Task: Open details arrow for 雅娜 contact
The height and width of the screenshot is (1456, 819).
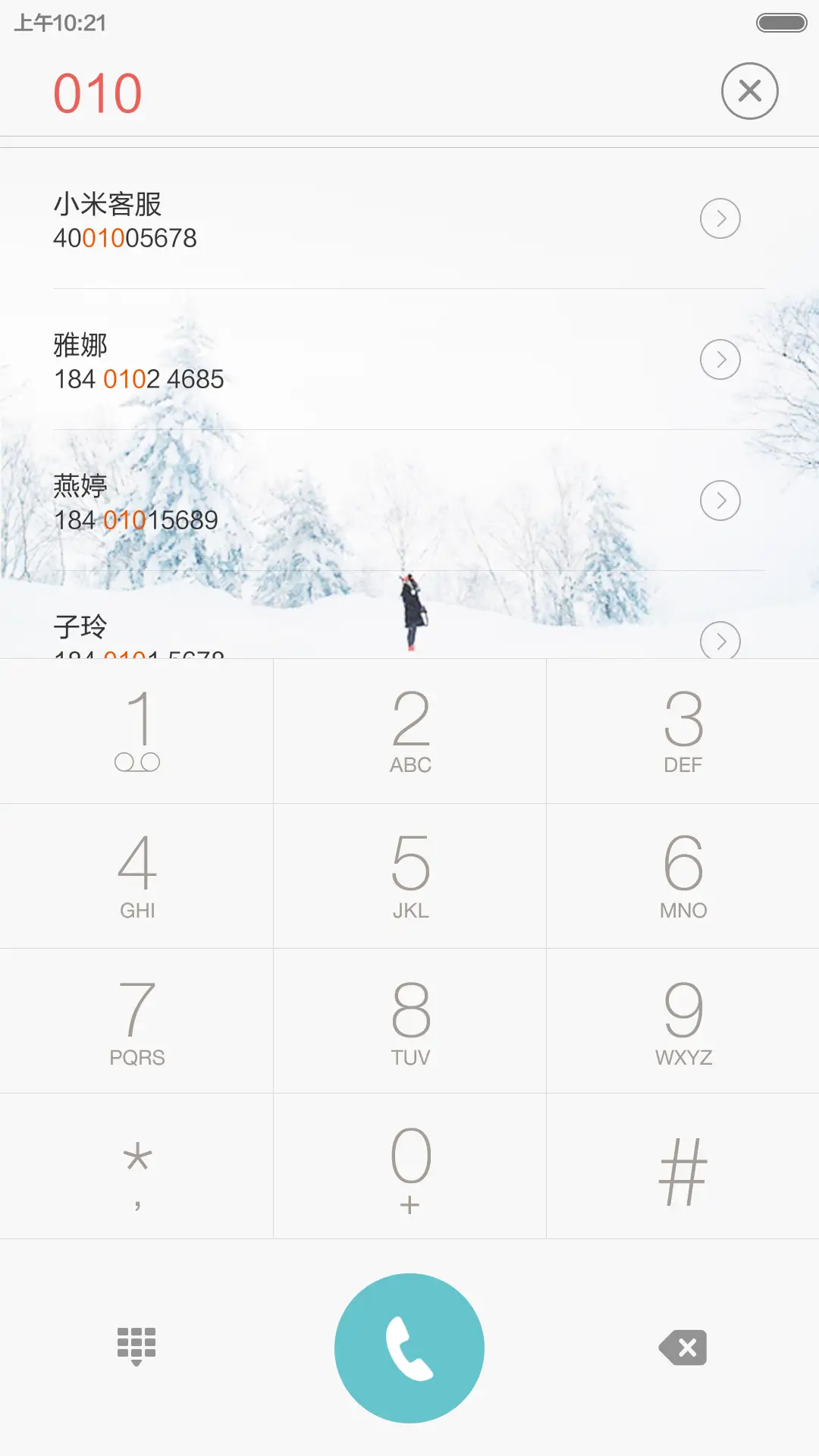Action: [x=720, y=359]
